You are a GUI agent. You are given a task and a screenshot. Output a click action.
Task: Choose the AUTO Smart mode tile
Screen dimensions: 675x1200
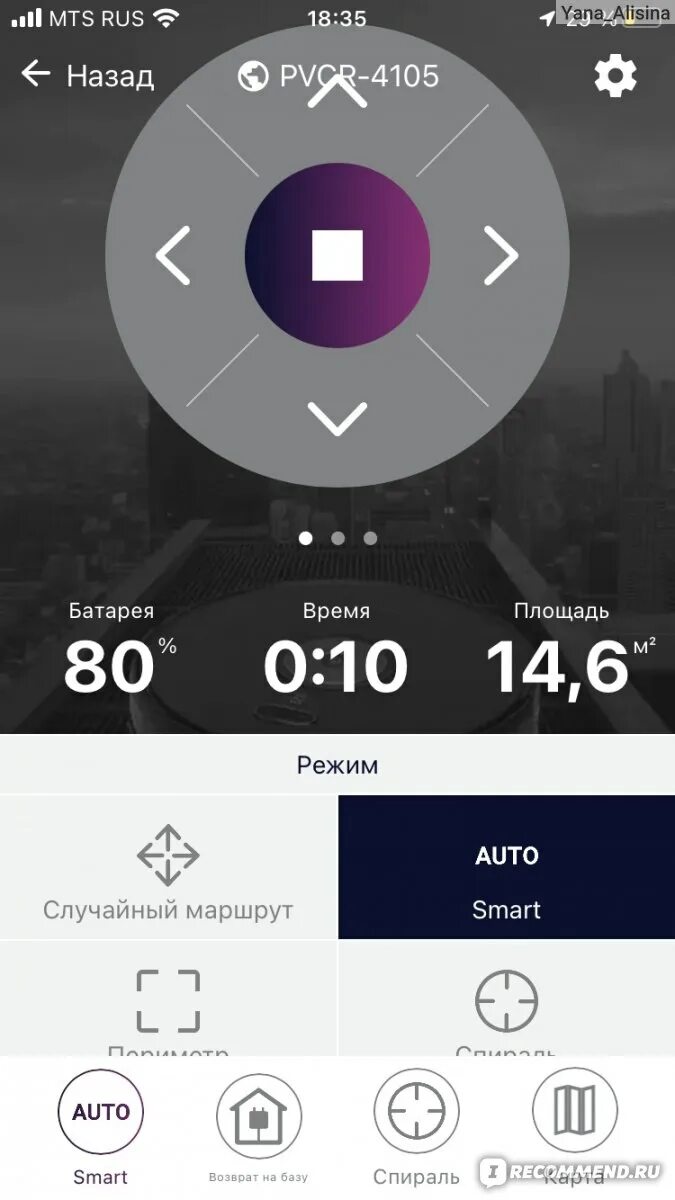[506, 868]
